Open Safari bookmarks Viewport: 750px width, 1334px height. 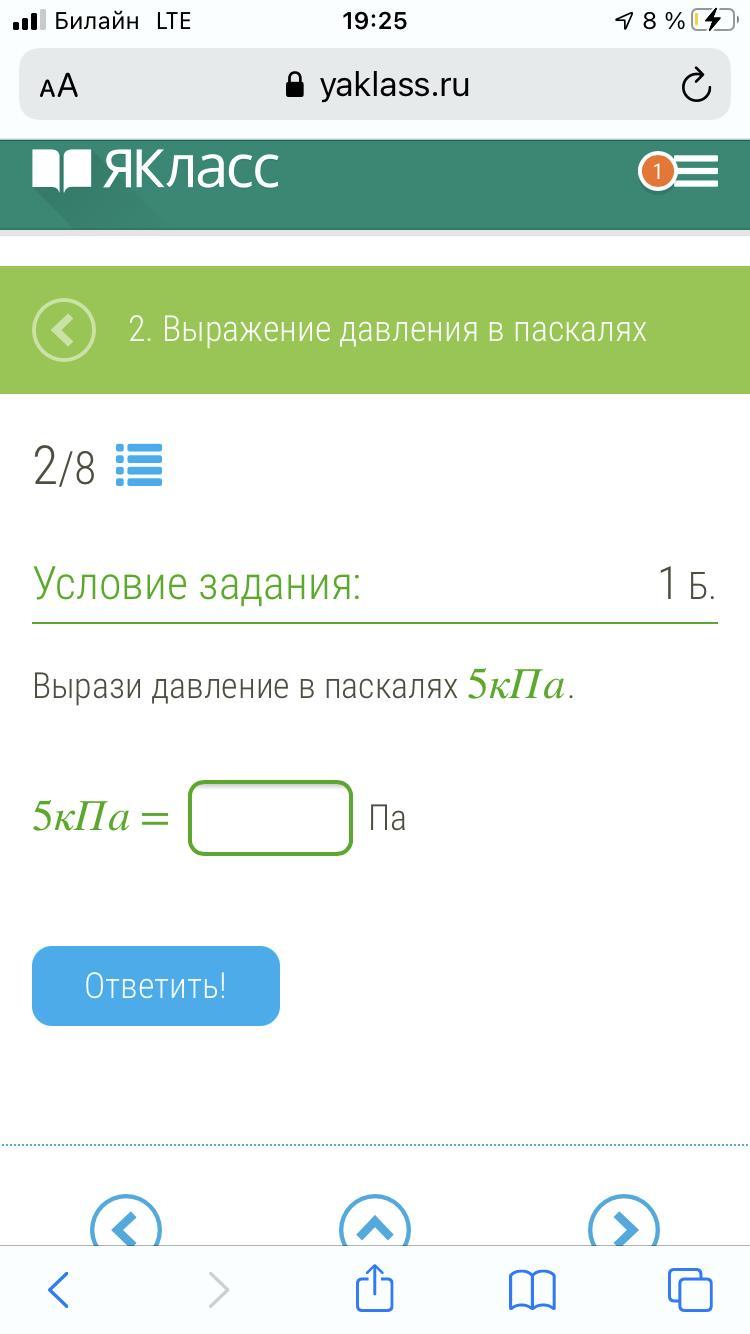[532, 1290]
